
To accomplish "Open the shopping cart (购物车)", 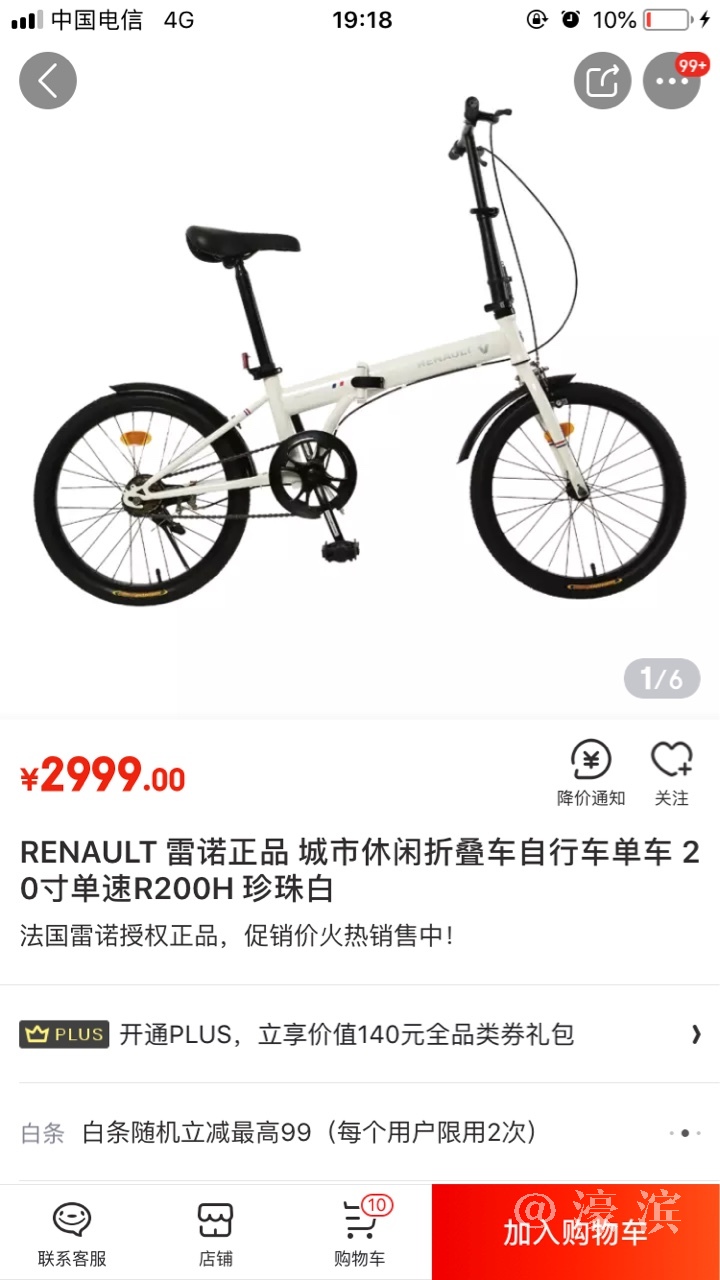I will click(360, 1233).
